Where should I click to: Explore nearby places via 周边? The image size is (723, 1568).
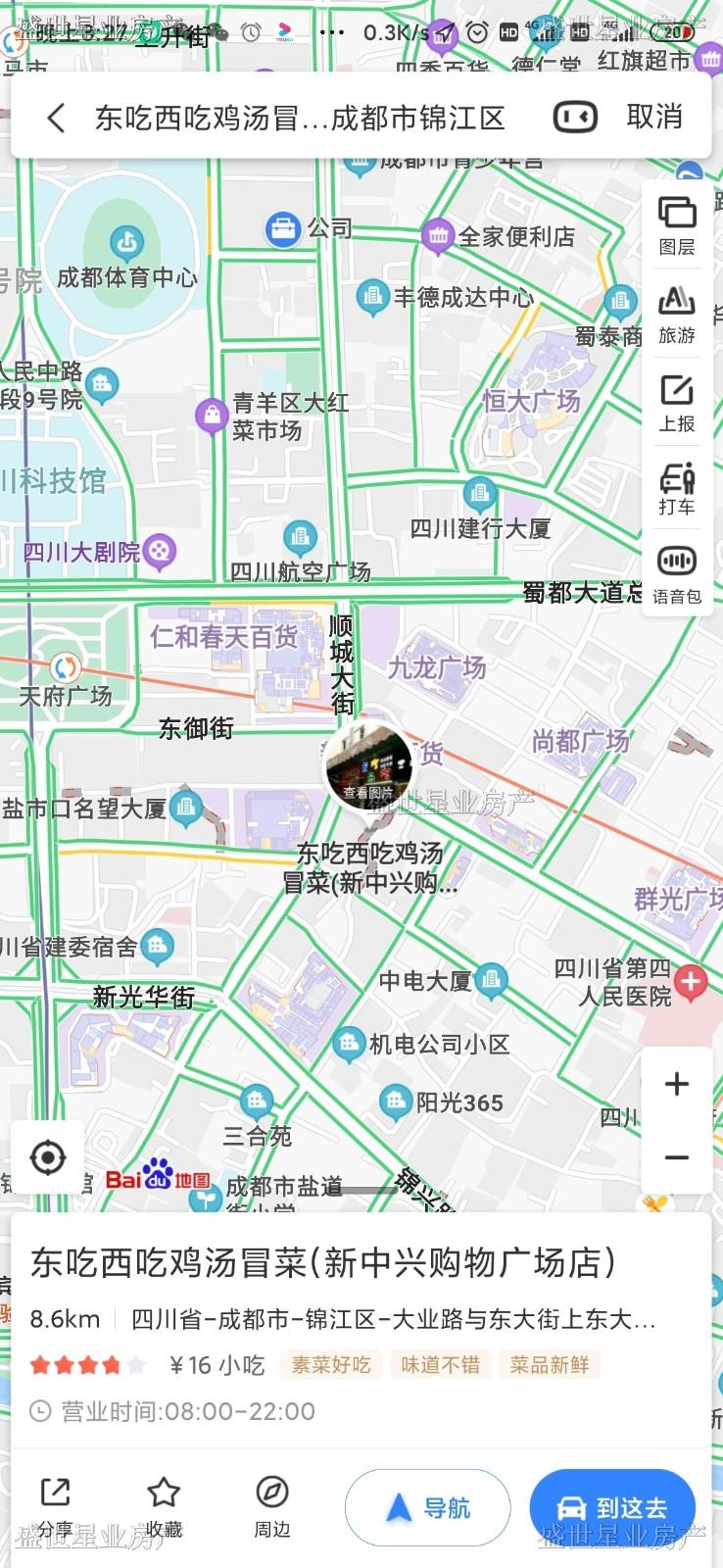(x=271, y=1506)
